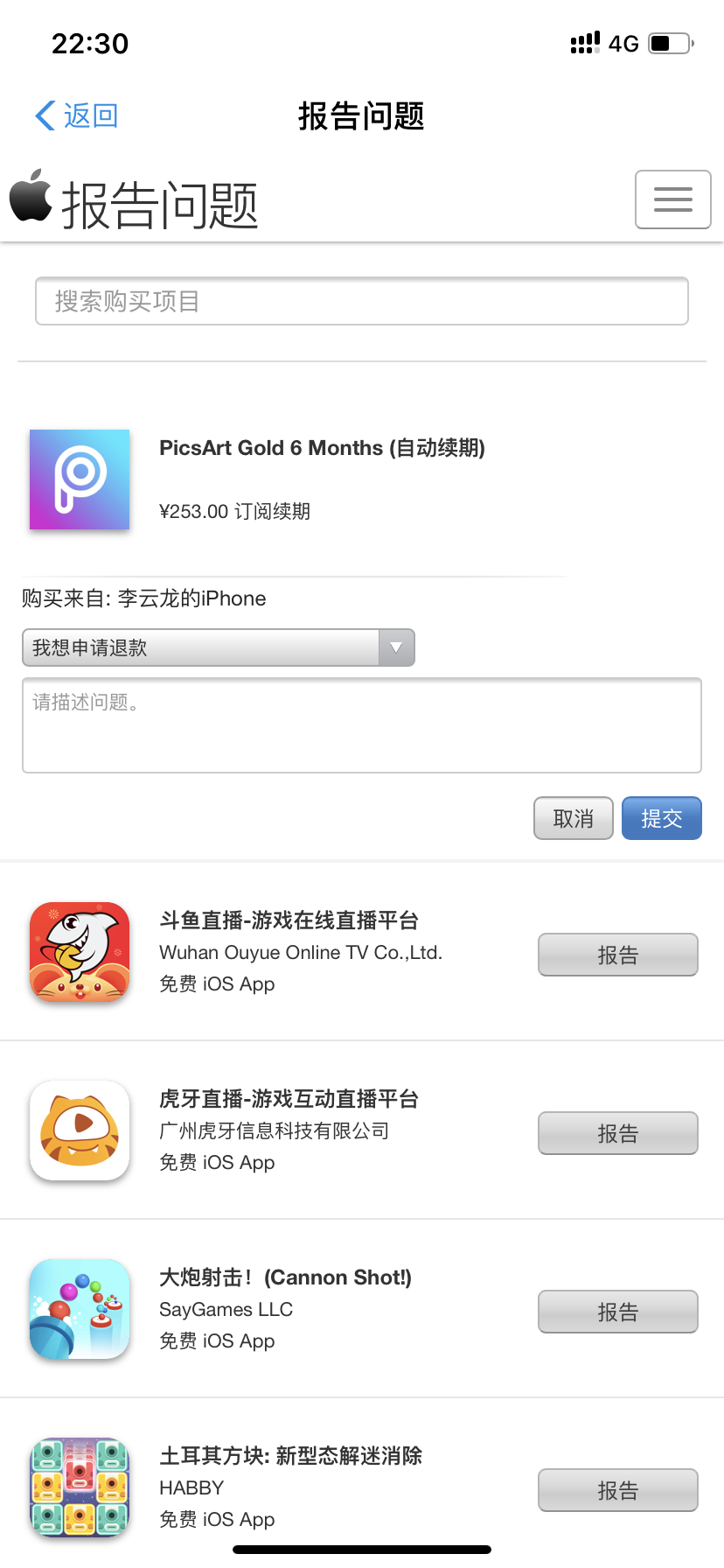
Task: Expand the refund reason selection box
Action: pos(219,647)
